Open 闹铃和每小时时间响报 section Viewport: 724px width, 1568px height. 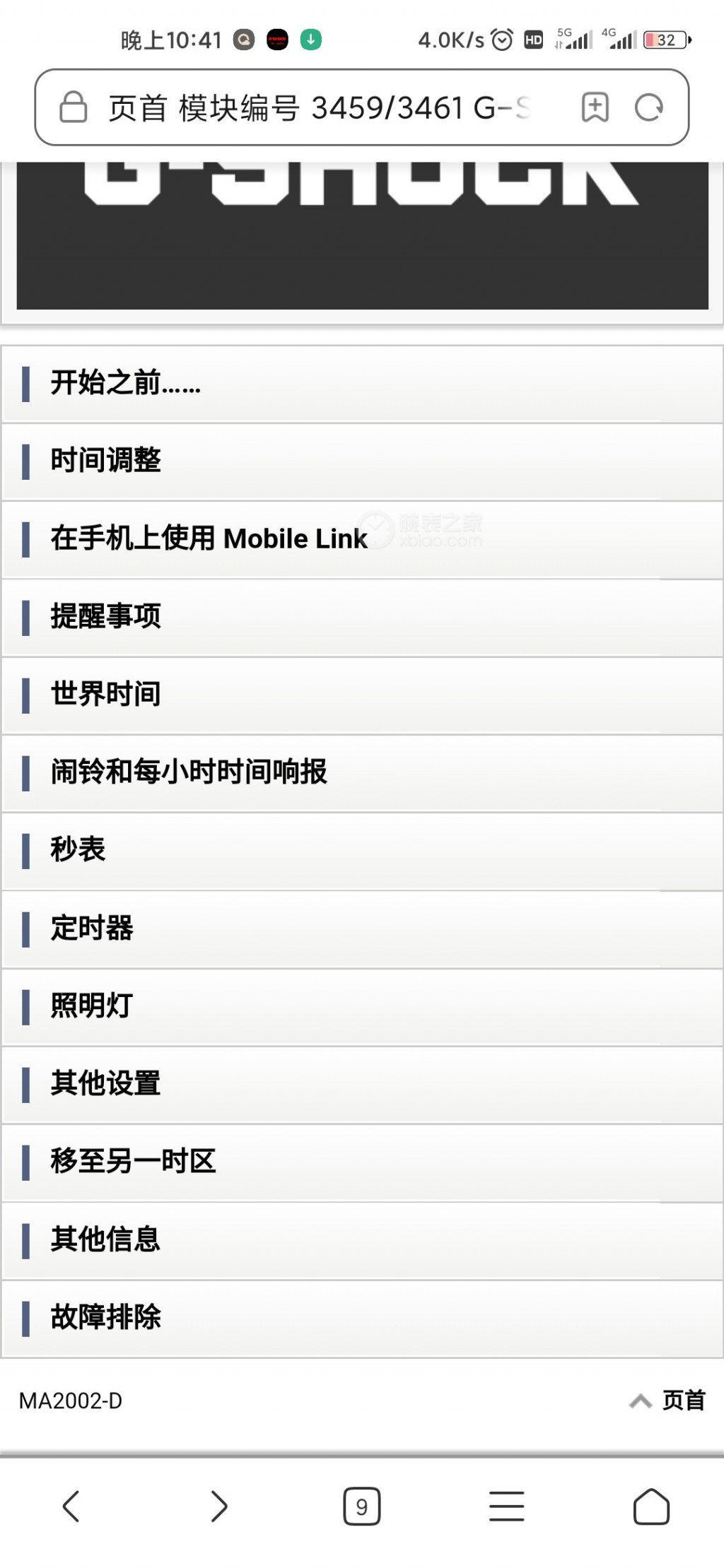(362, 773)
